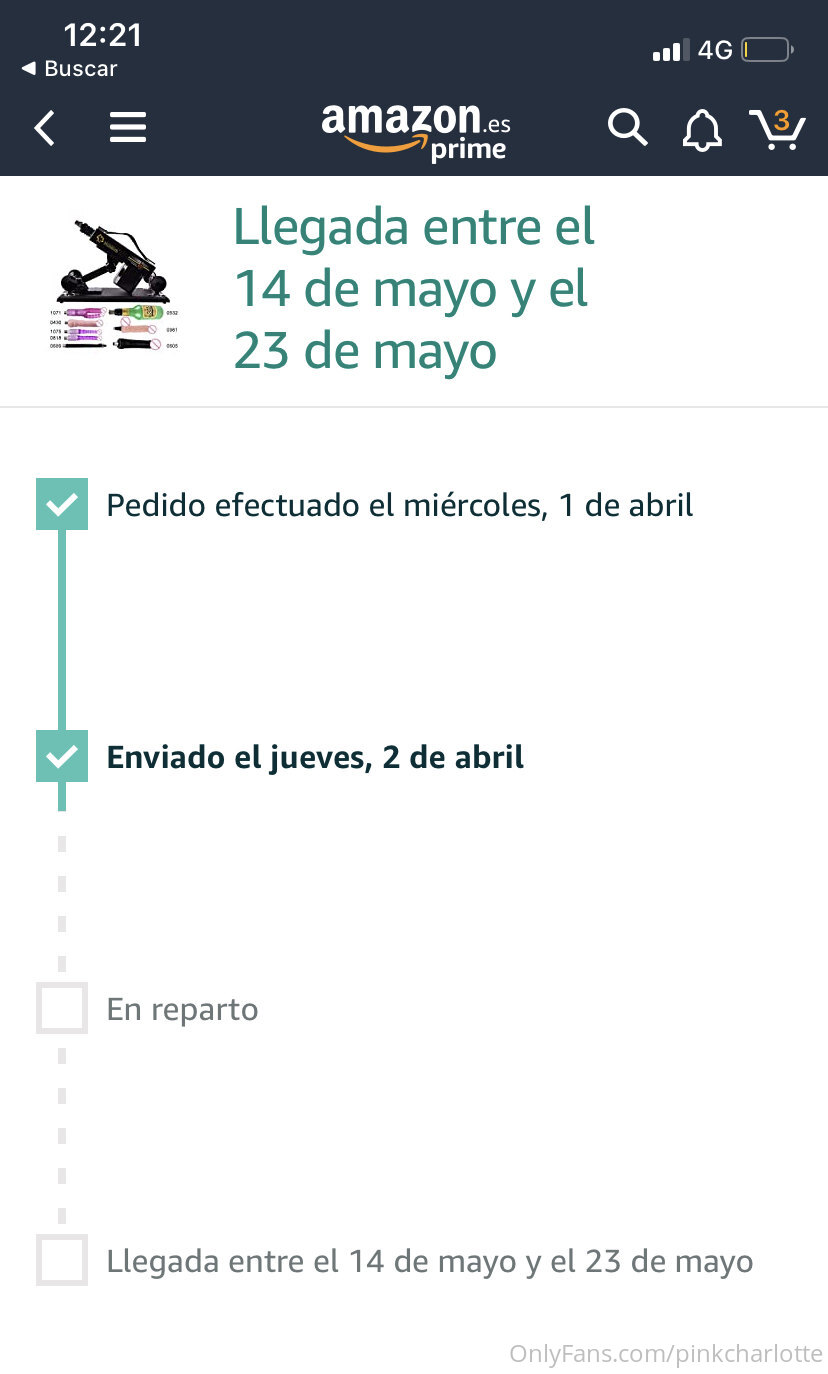The image size is (828, 1374).
Task: Go back to the previous page
Action: click(45, 128)
